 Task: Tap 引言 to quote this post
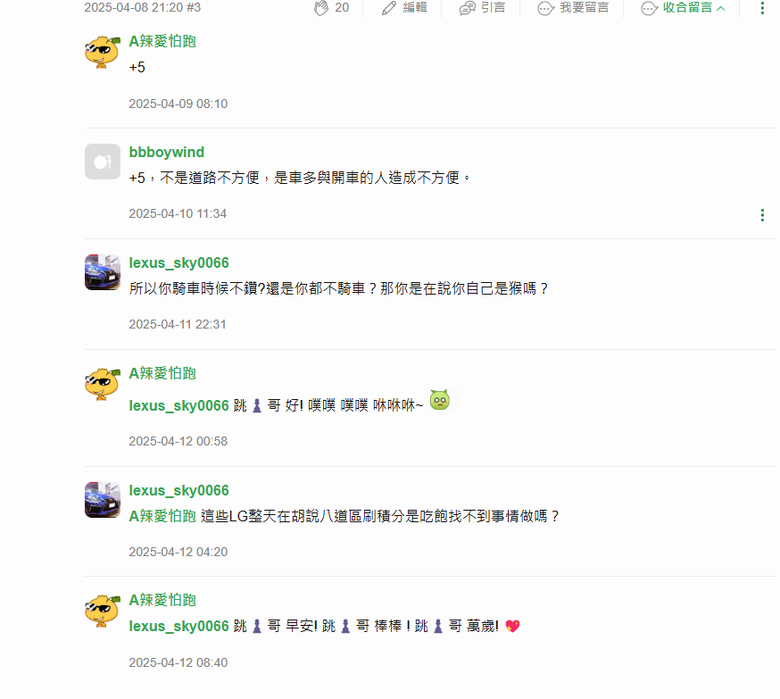pos(482,8)
